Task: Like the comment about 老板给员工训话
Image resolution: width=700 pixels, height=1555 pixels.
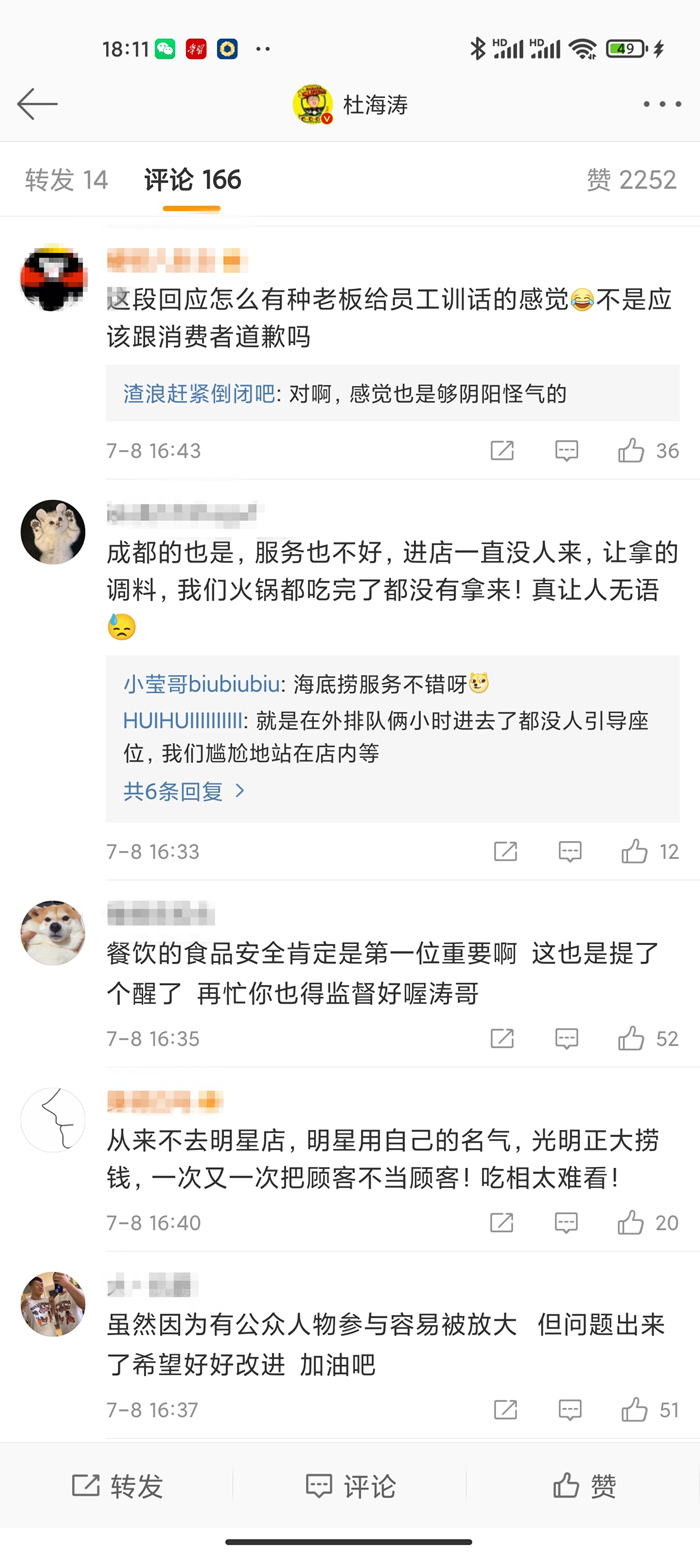Action: pos(631,451)
